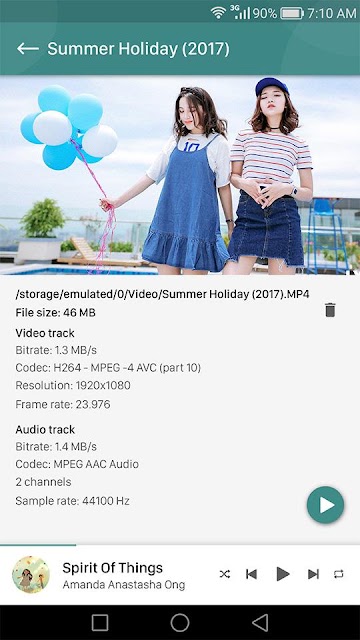The height and width of the screenshot is (640, 360).
Task: Play the Summer Holiday video
Action: [x=325, y=505]
